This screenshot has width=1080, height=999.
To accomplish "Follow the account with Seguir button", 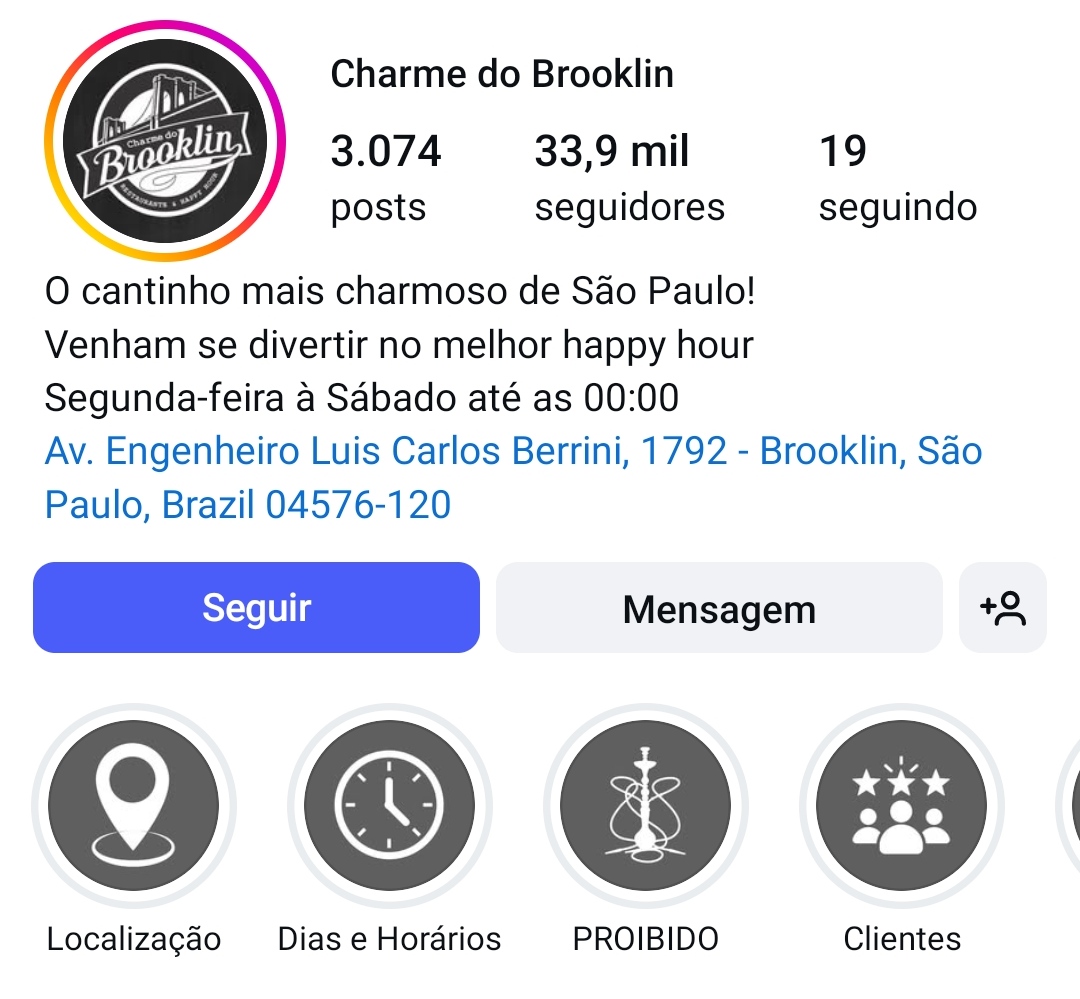I will [256, 608].
